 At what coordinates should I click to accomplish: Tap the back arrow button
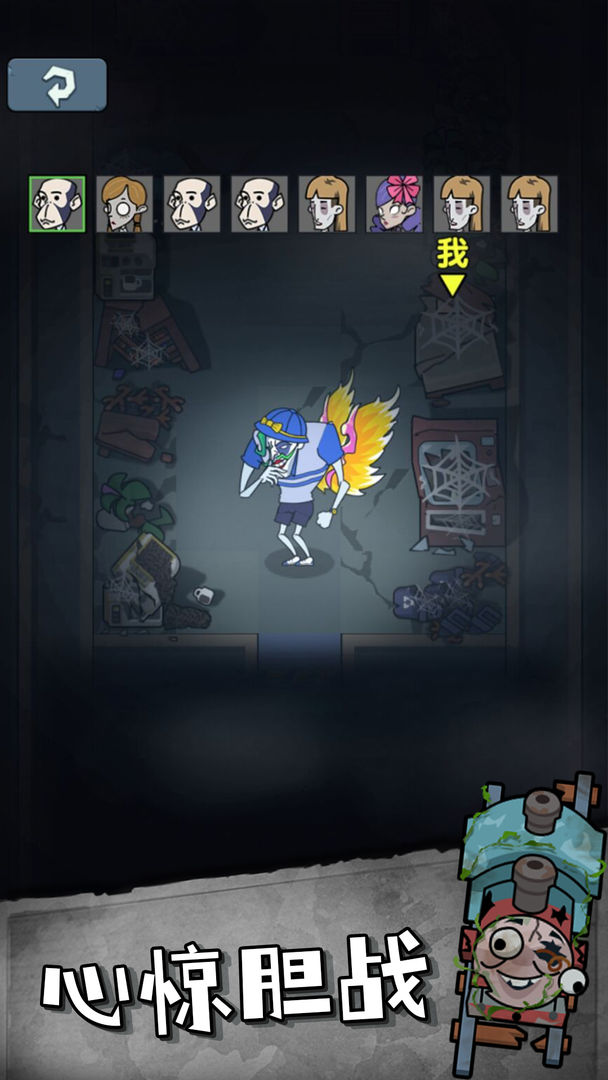[57, 86]
